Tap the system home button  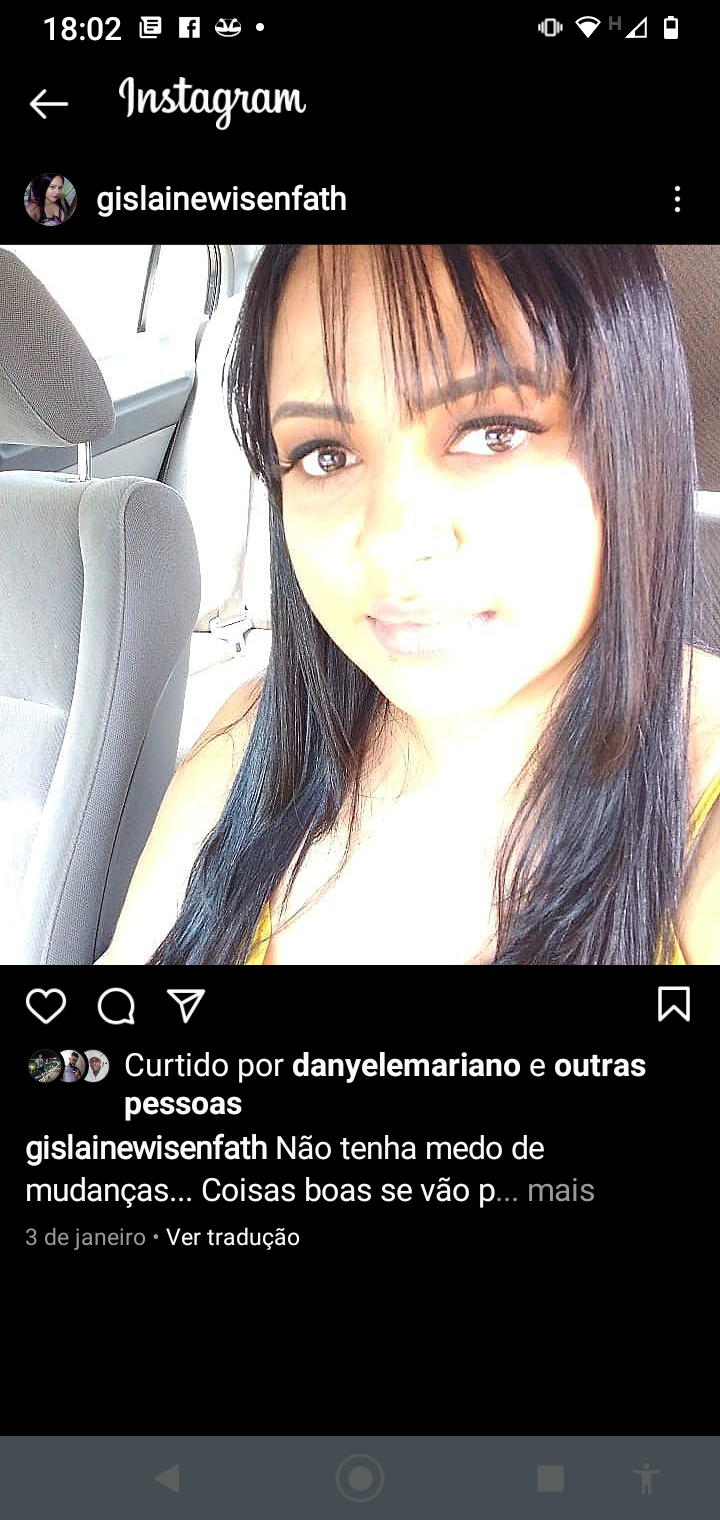(360, 1478)
